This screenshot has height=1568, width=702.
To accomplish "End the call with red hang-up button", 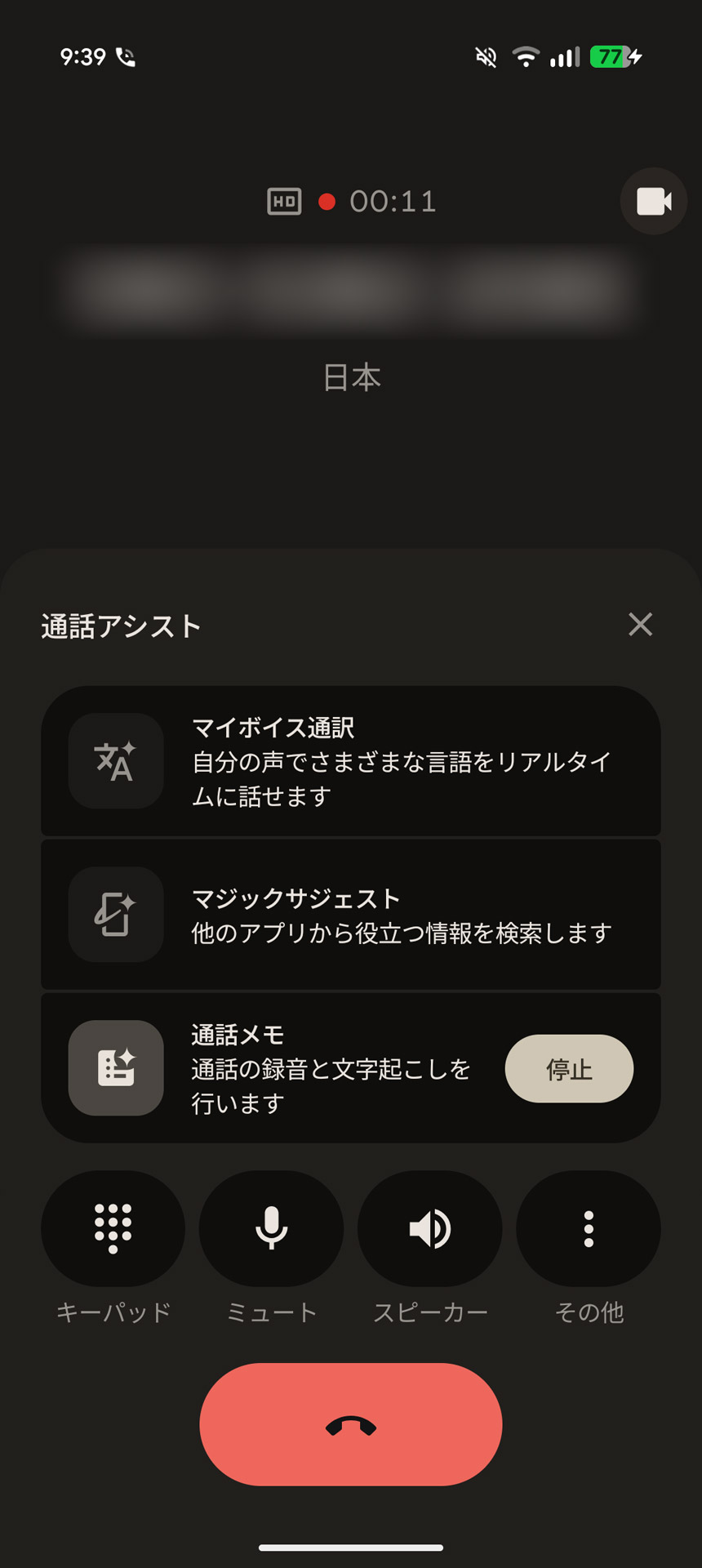I will coord(351,1424).
